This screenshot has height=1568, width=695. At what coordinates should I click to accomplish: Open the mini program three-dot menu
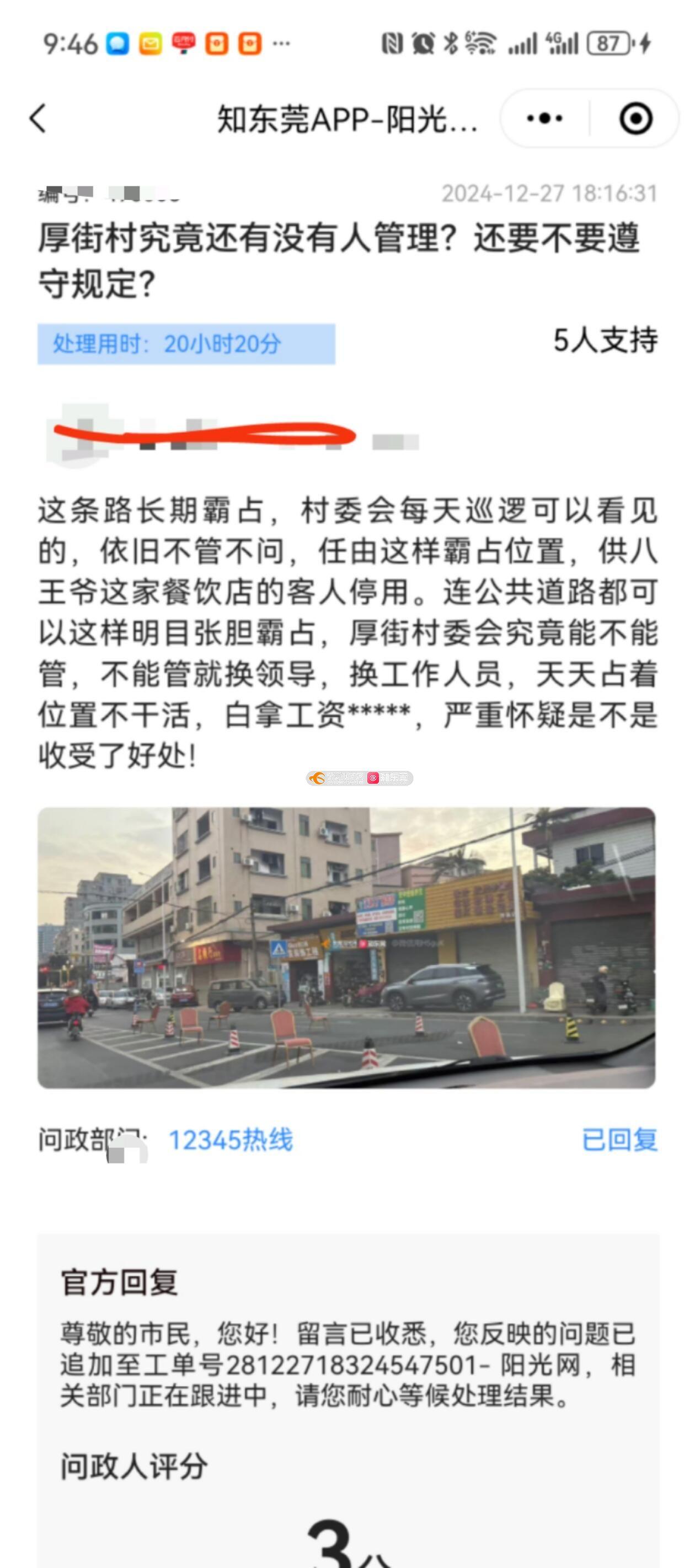tap(544, 118)
